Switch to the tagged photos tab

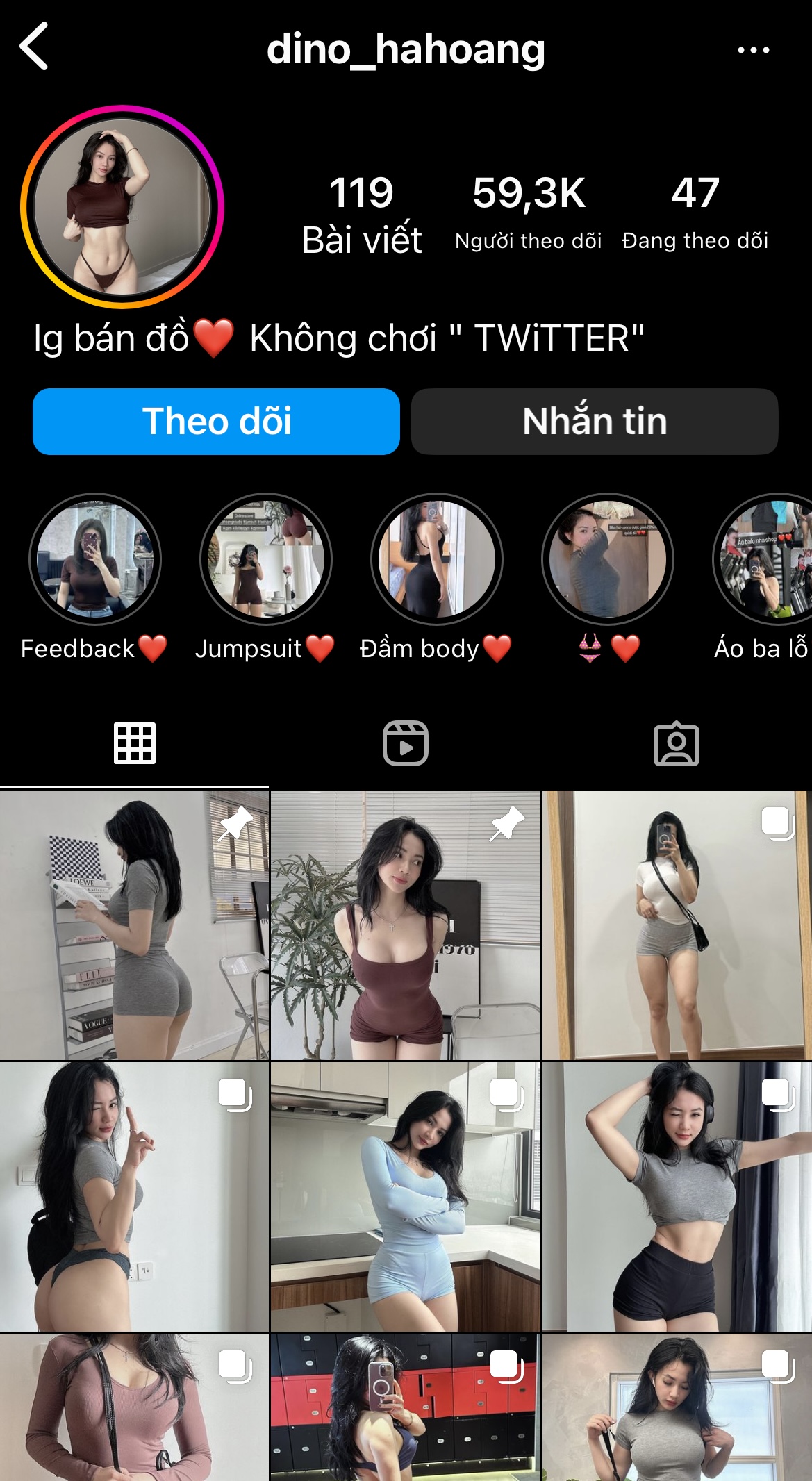point(676,744)
